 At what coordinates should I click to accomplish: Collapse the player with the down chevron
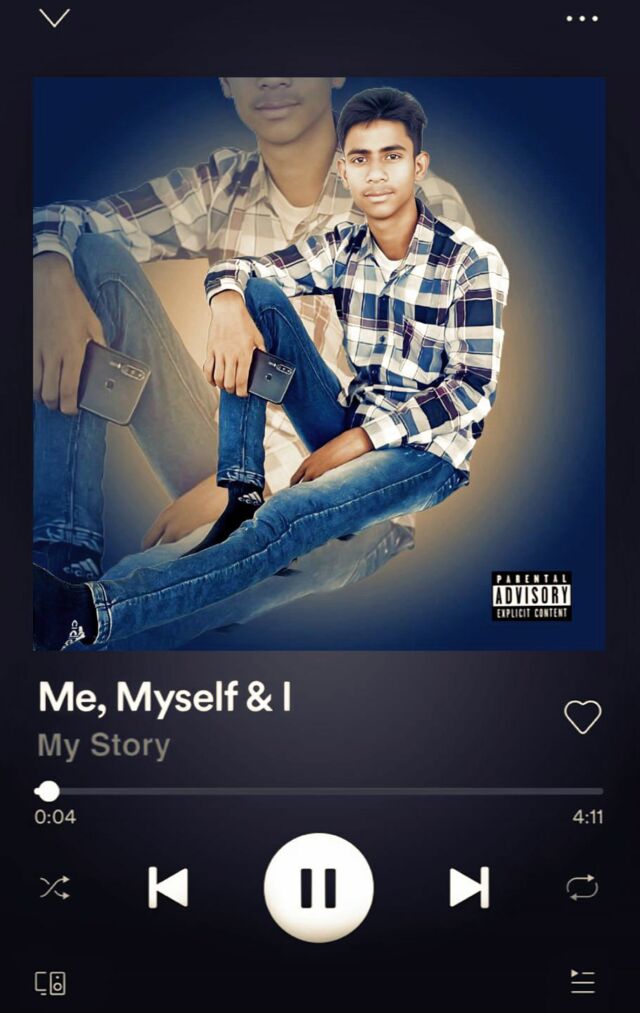point(54,18)
